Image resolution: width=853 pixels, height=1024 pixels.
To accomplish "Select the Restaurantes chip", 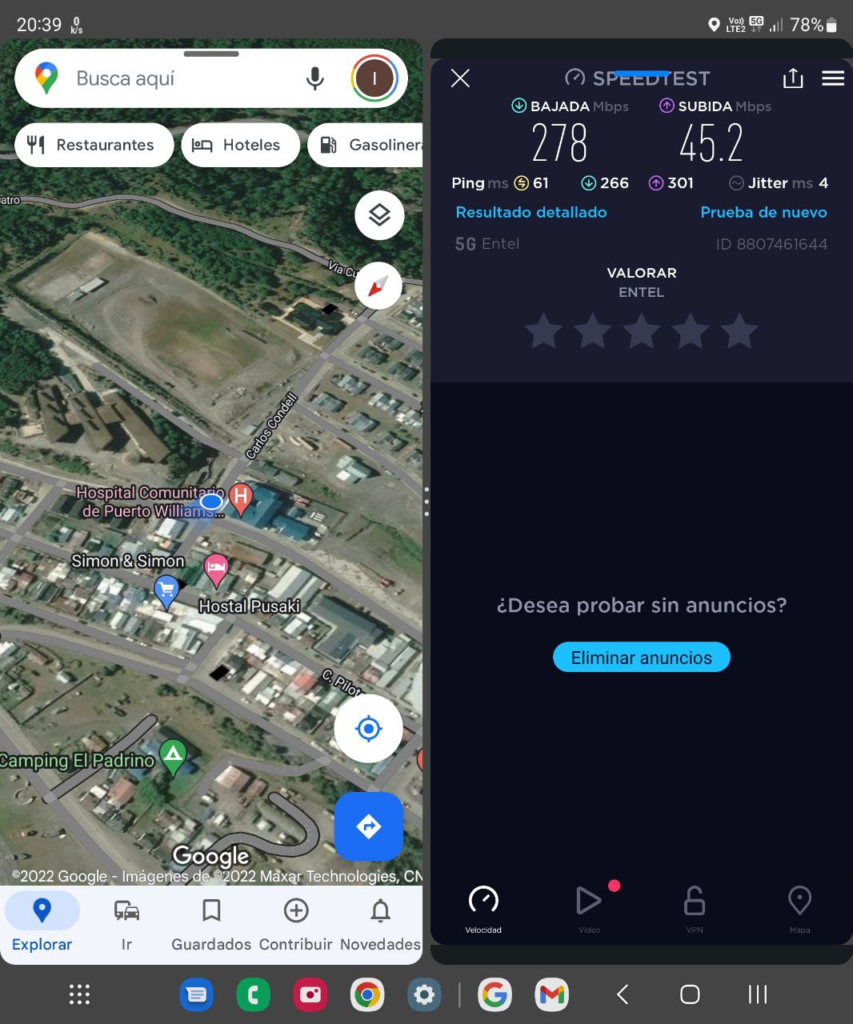I will point(92,145).
